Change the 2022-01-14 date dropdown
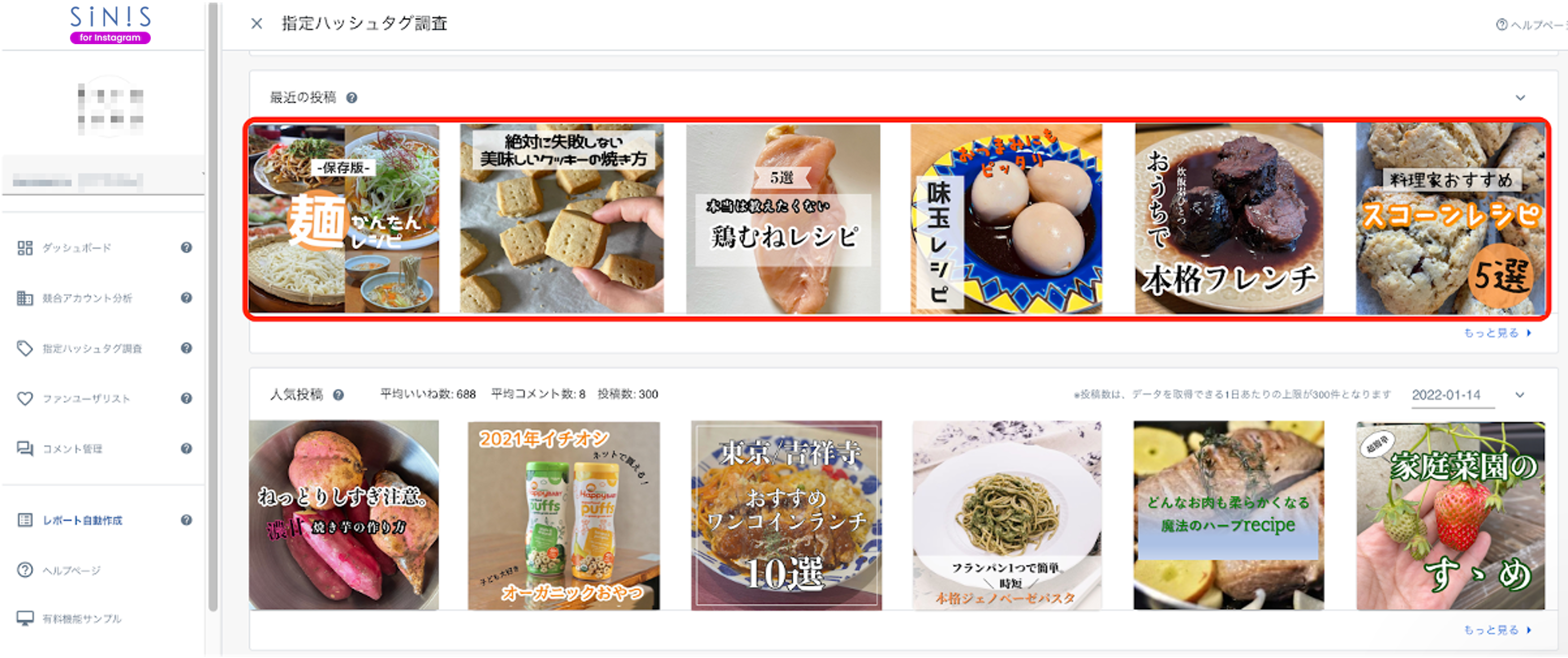This screenshot has height=658, width=1568. tap(1467, 395)
